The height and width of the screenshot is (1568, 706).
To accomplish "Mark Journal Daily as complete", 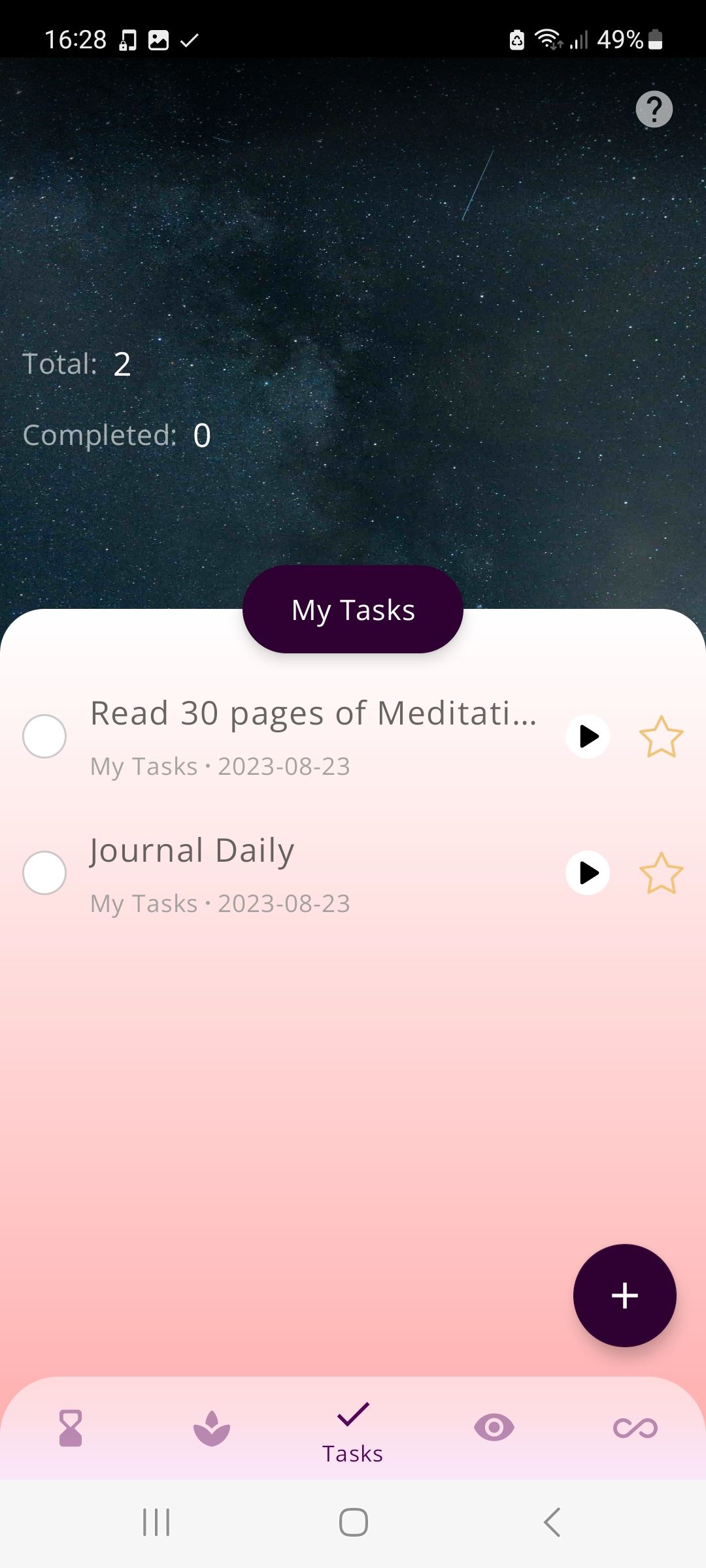I will (x=44, y=873).
